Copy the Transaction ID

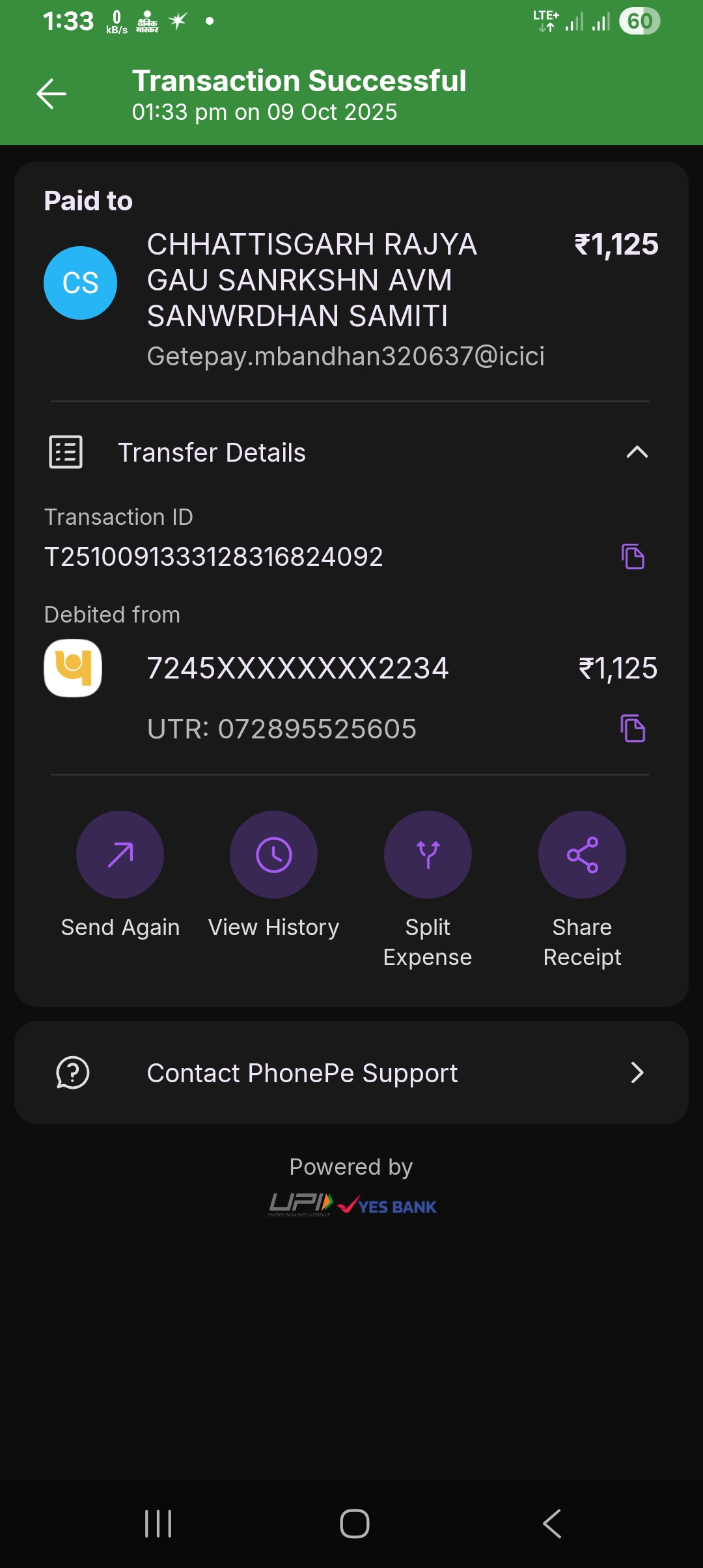point(632,557)
